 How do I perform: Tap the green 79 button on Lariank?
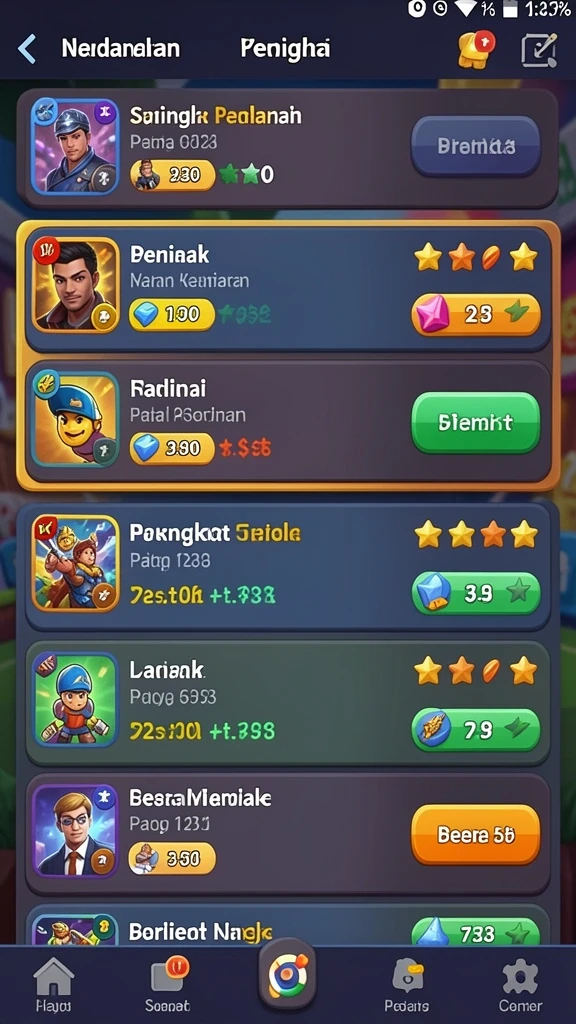coord(475,729)
